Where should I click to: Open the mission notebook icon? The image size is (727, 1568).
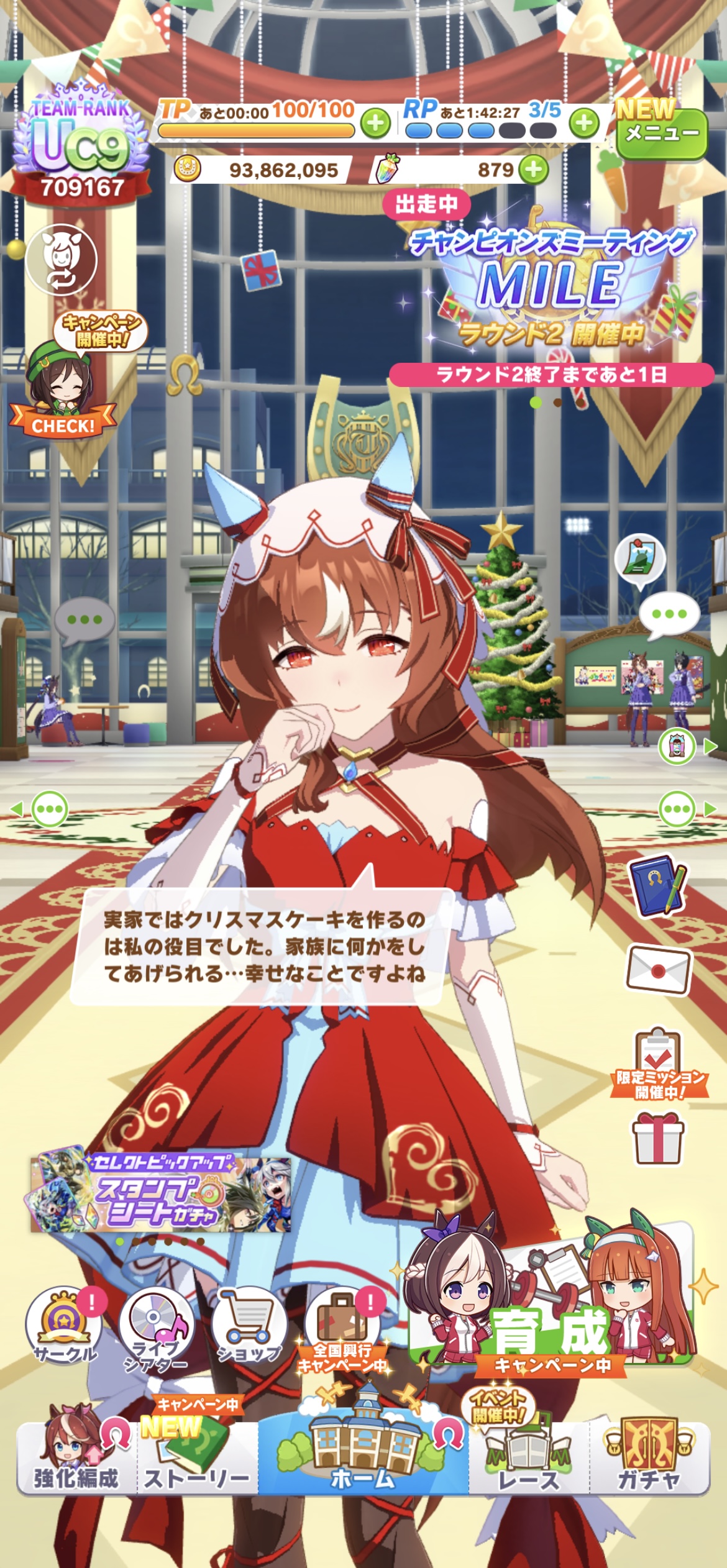(x=658, y=886)
